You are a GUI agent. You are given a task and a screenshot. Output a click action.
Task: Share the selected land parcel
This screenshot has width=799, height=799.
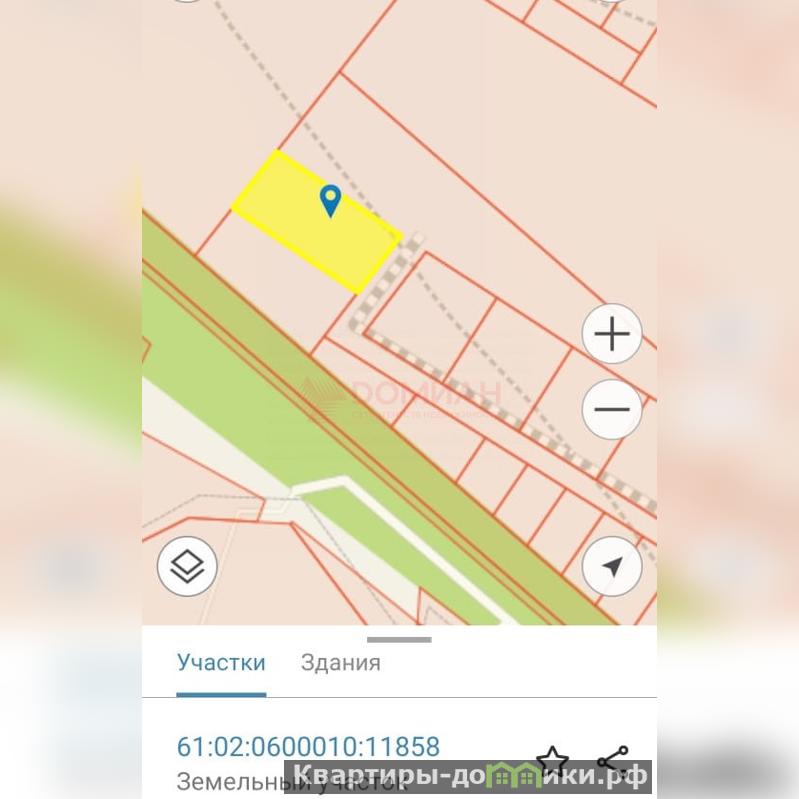pyautogui.click(x=613, y=762)
